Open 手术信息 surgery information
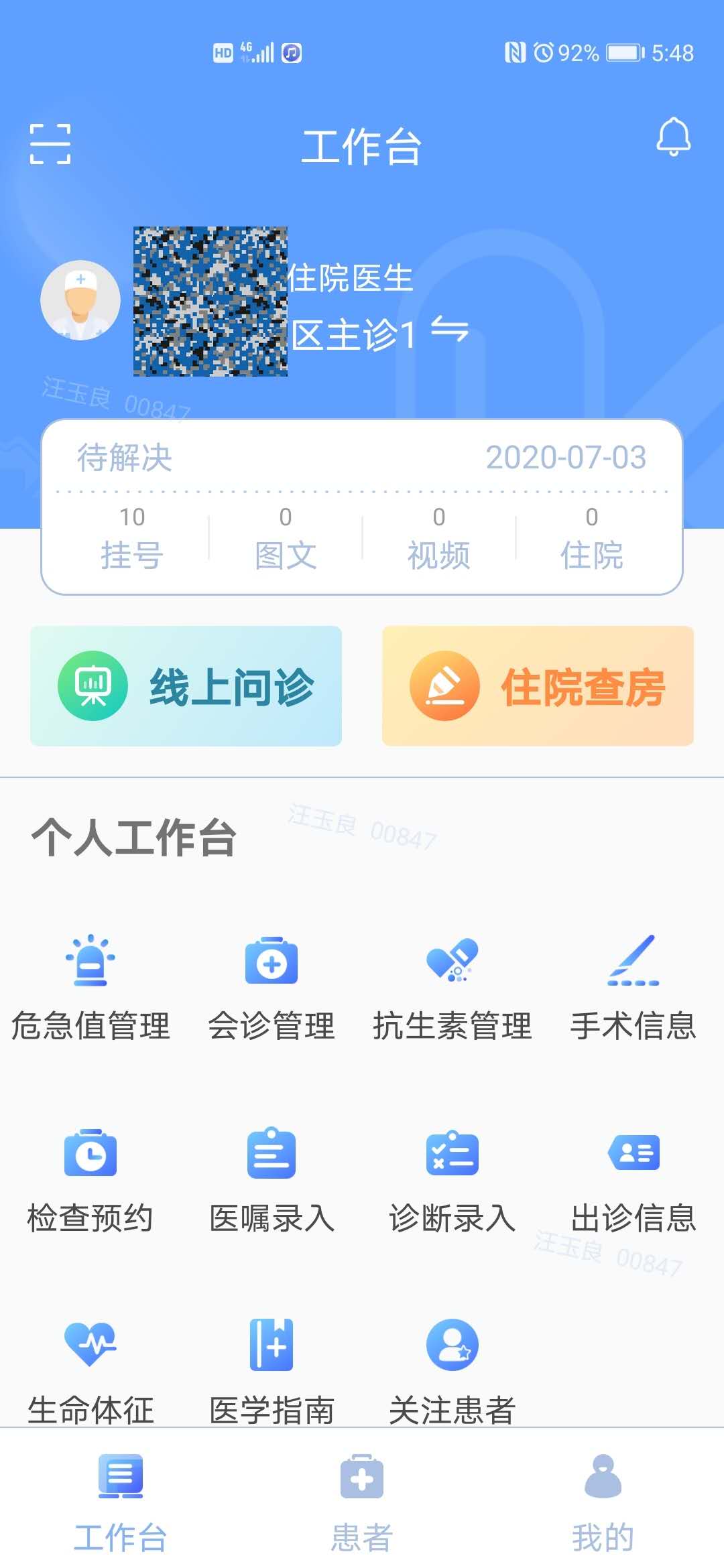The width and height of the screenshot is (724, 1568). (x=633, y=987)
